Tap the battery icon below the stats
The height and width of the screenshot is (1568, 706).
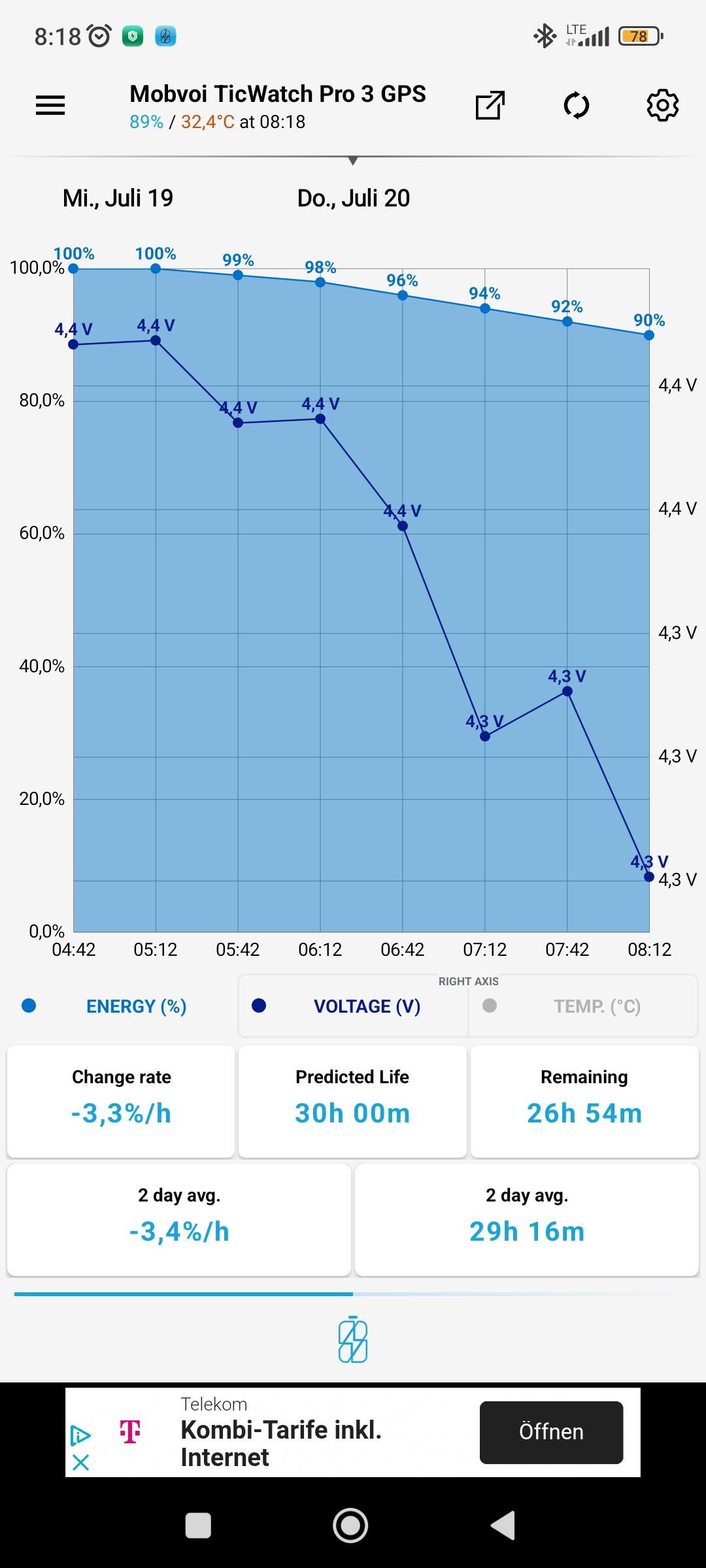(x=353, y=1340)
